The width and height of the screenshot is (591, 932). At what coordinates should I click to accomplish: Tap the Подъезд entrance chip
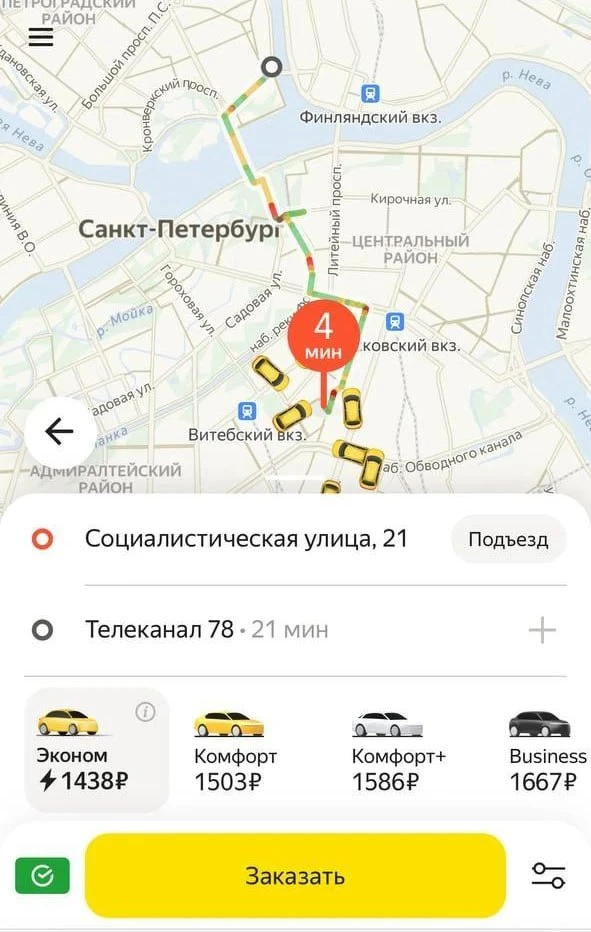coord(508,539)
